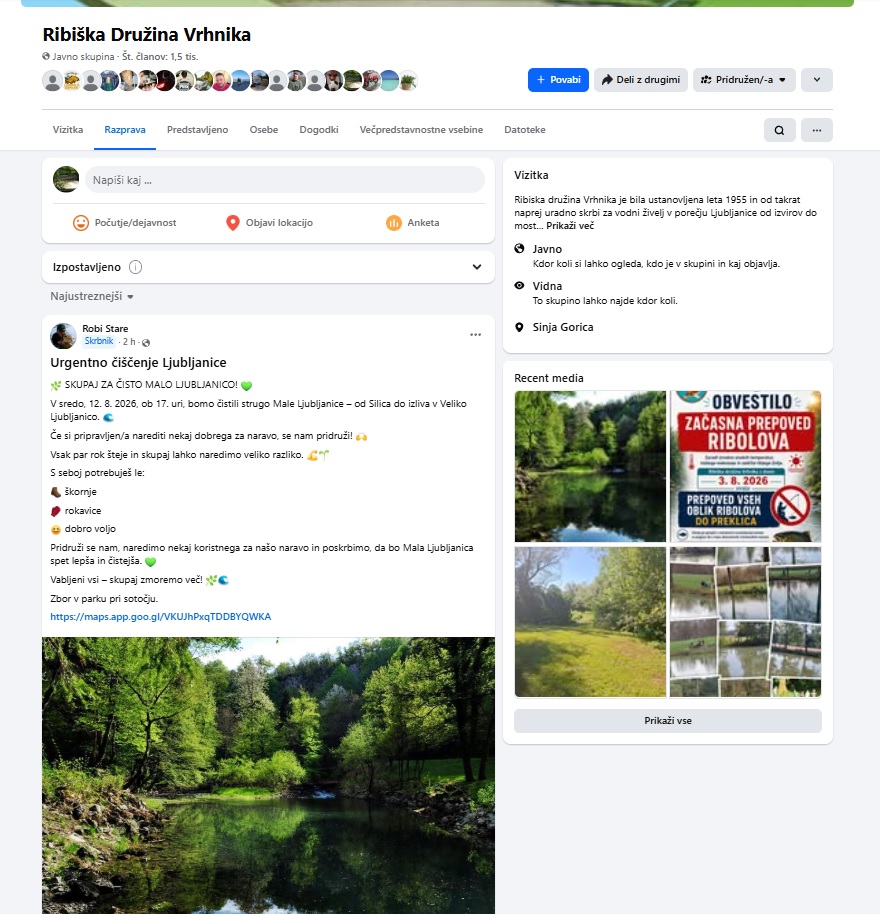
Task: Open the group's three-dot menu beside search
Action: pyautogui.click(x=816, y=130)
